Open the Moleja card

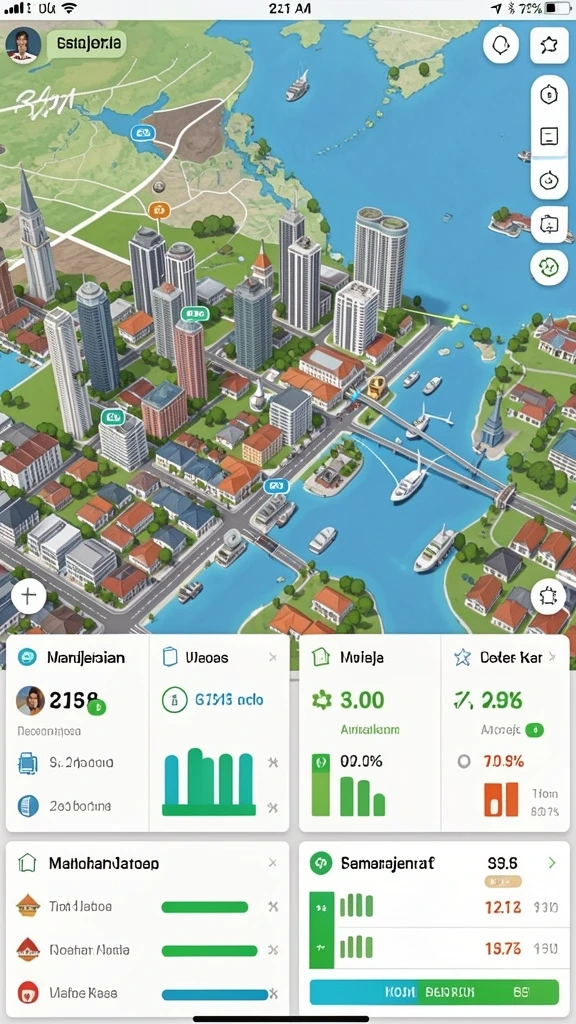370,732
